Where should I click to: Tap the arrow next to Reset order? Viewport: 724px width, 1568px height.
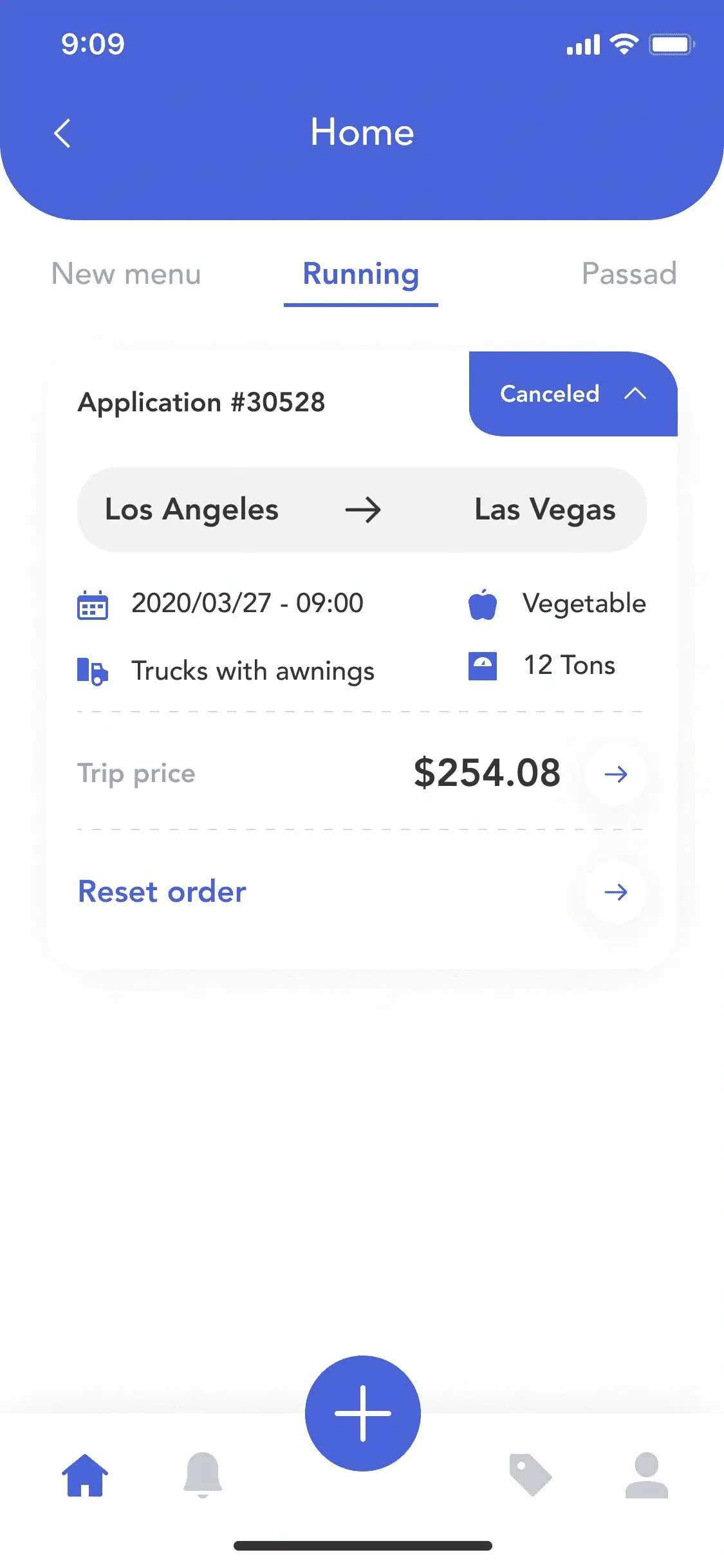pos(616,892)
